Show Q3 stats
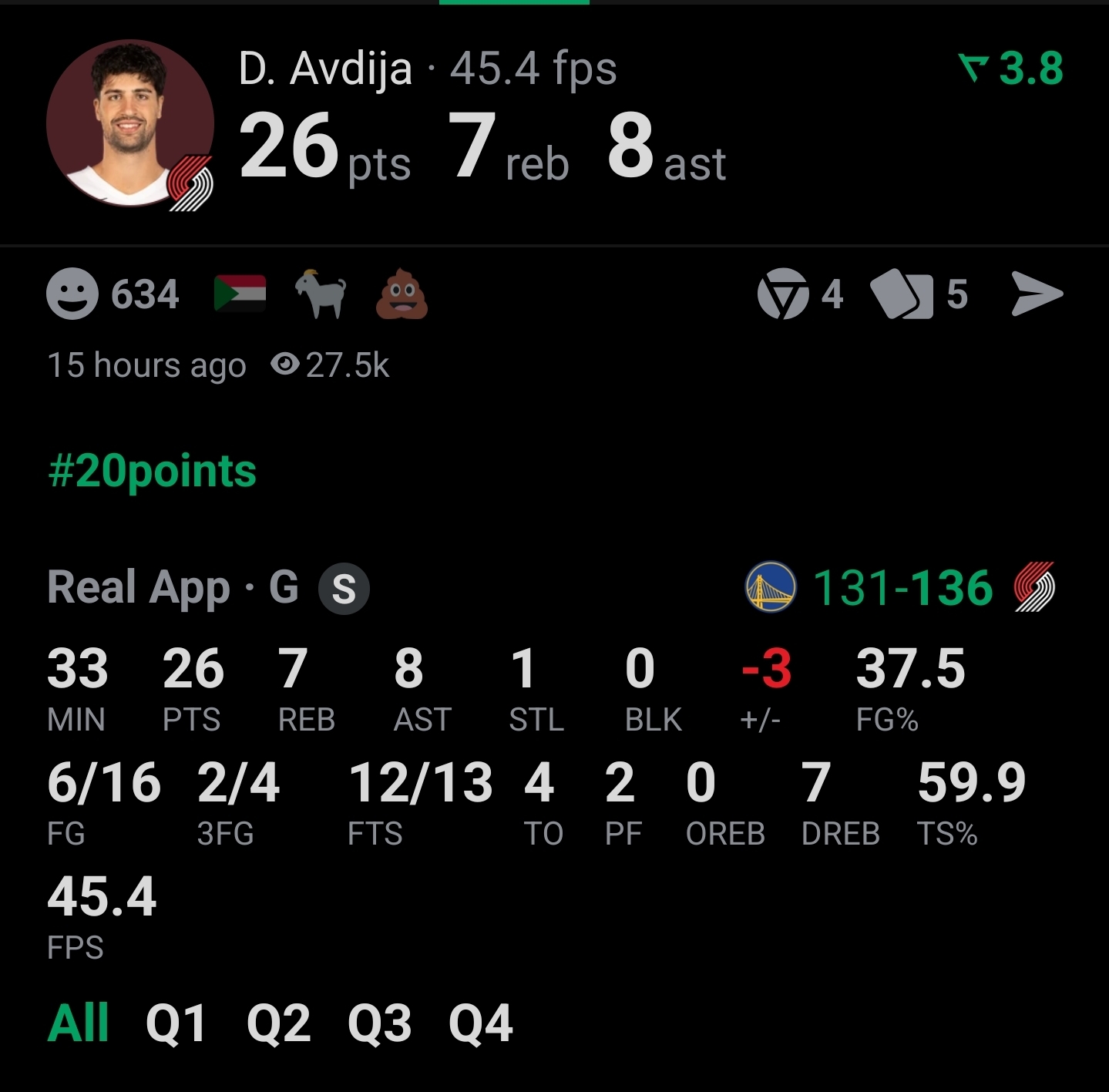This screenshot has height=1092, width=1109. [x=379, y=1023]
